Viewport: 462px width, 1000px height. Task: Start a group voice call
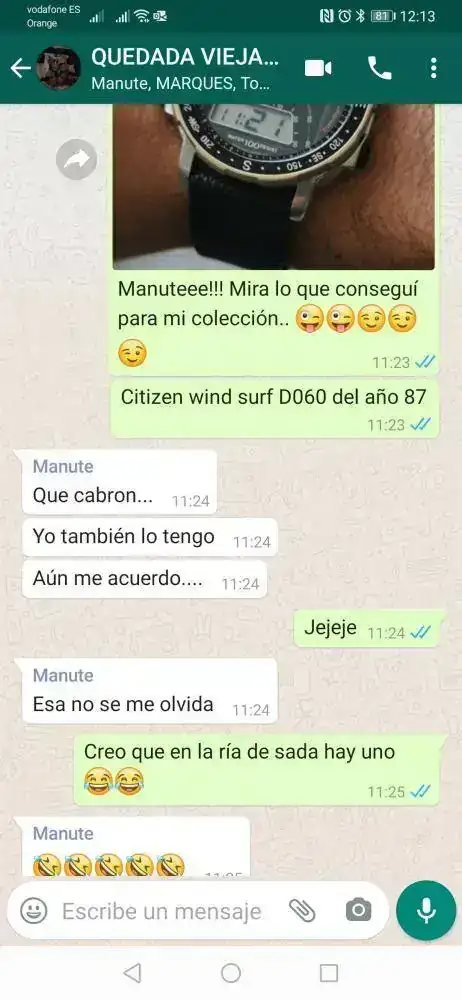(380, 68)
